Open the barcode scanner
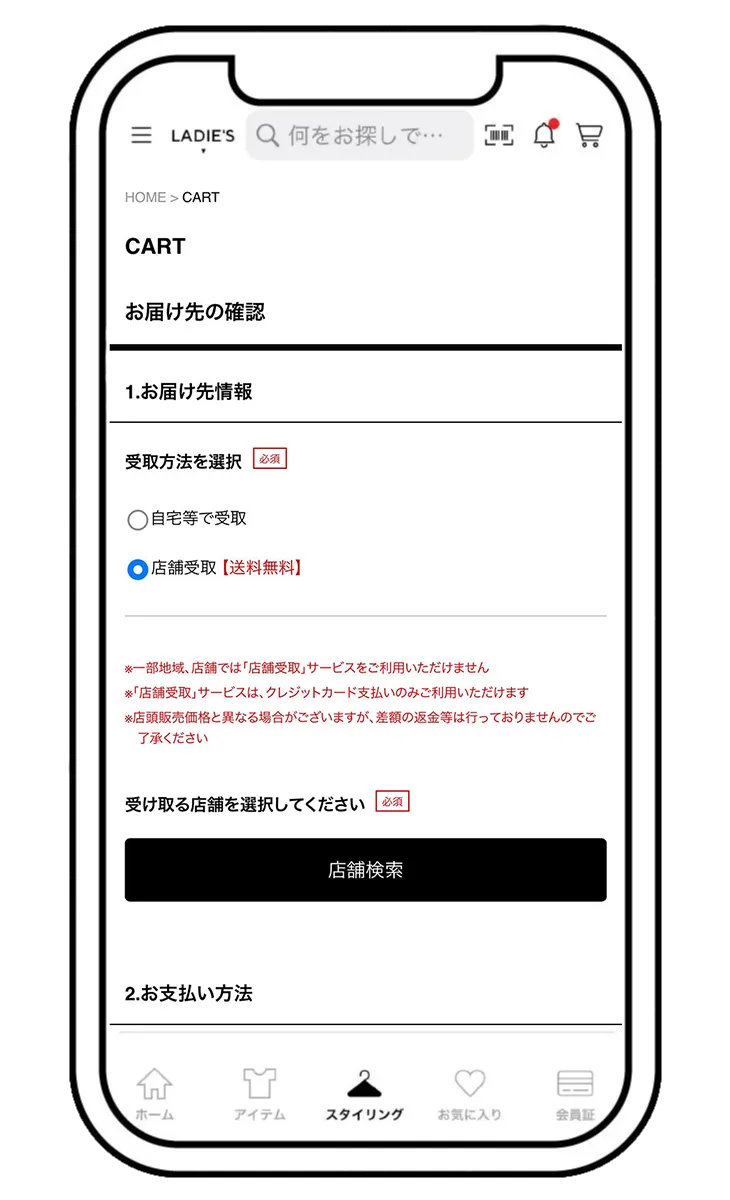 499,135
